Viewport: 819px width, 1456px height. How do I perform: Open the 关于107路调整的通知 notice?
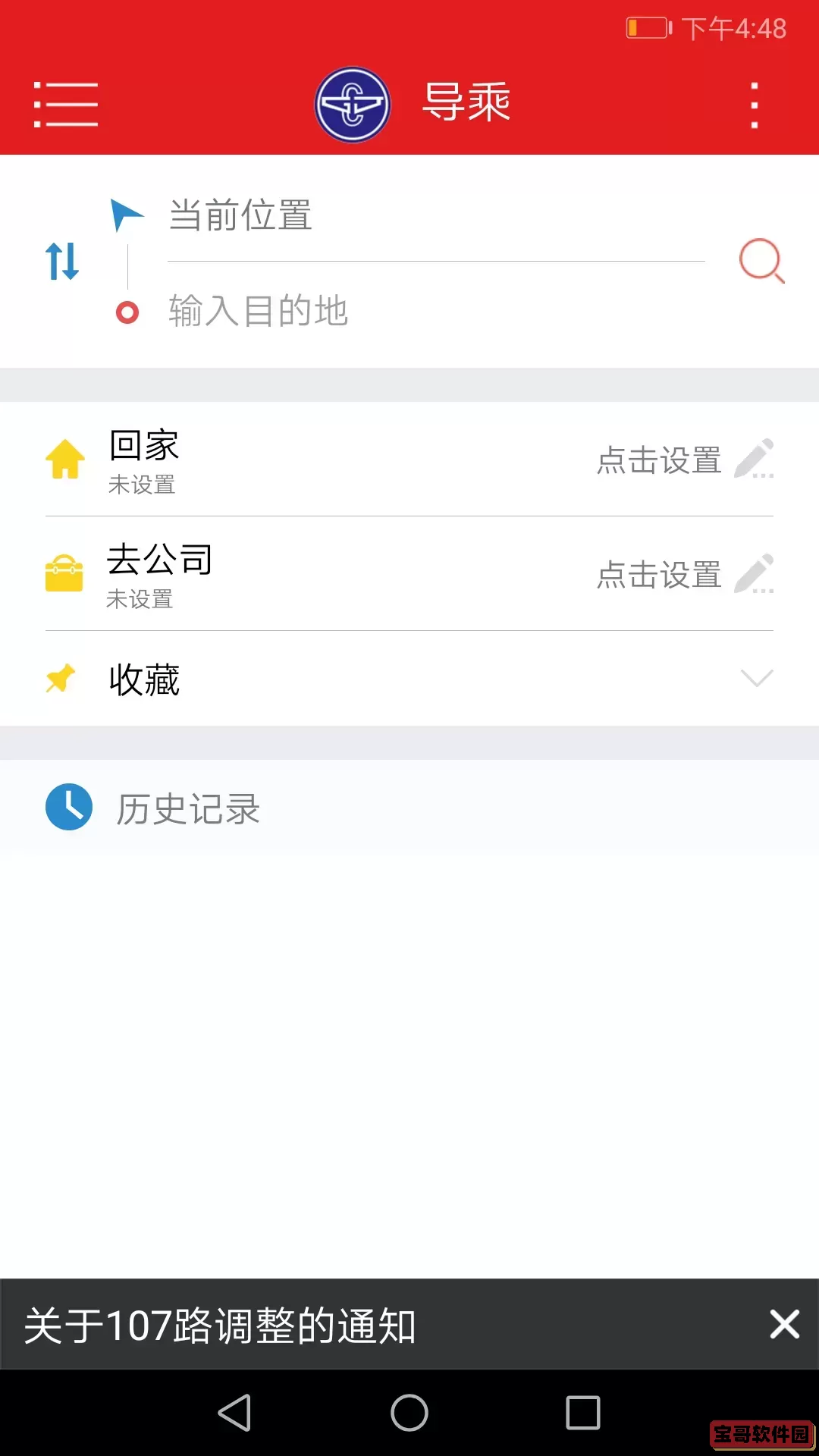tap(220, 1326)
